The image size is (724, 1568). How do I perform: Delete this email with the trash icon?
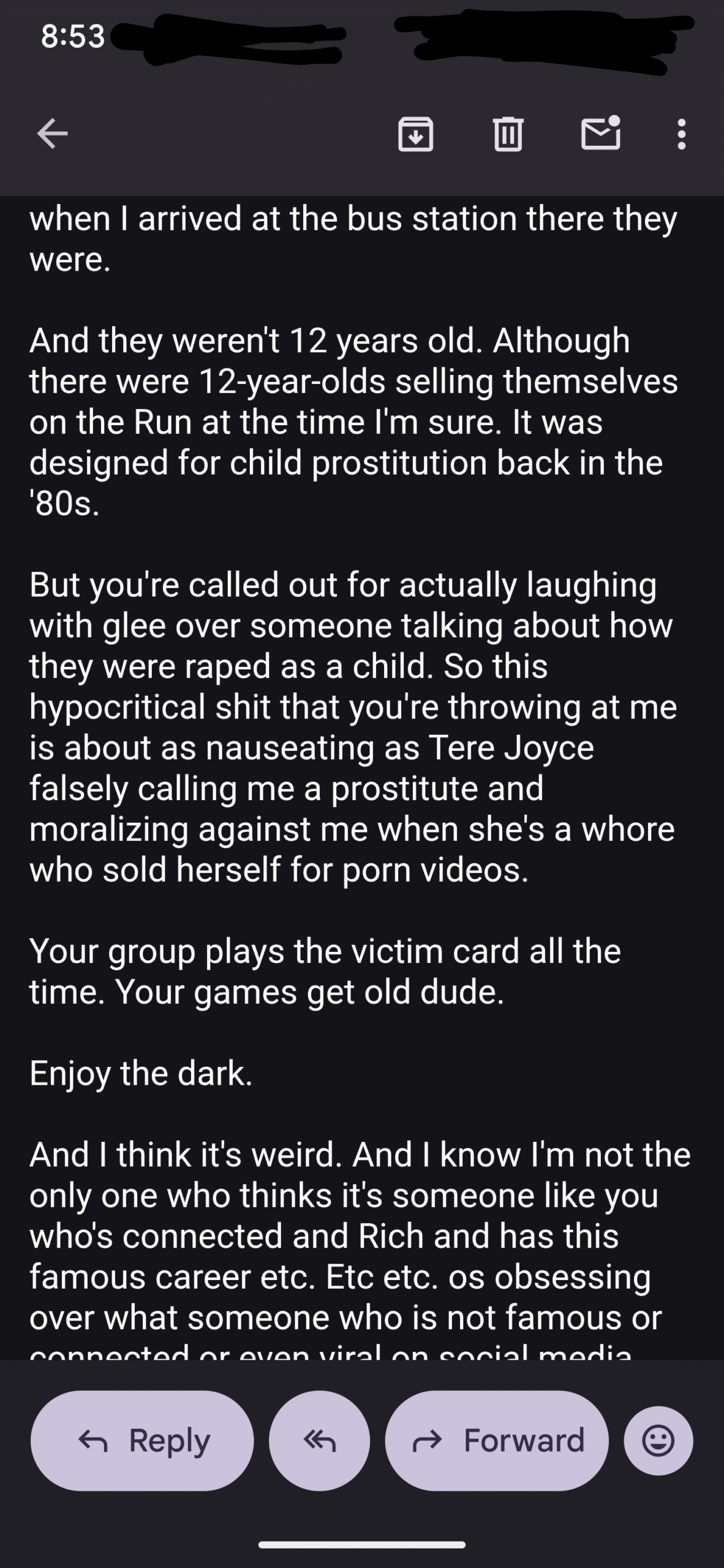tap(508, 134)
